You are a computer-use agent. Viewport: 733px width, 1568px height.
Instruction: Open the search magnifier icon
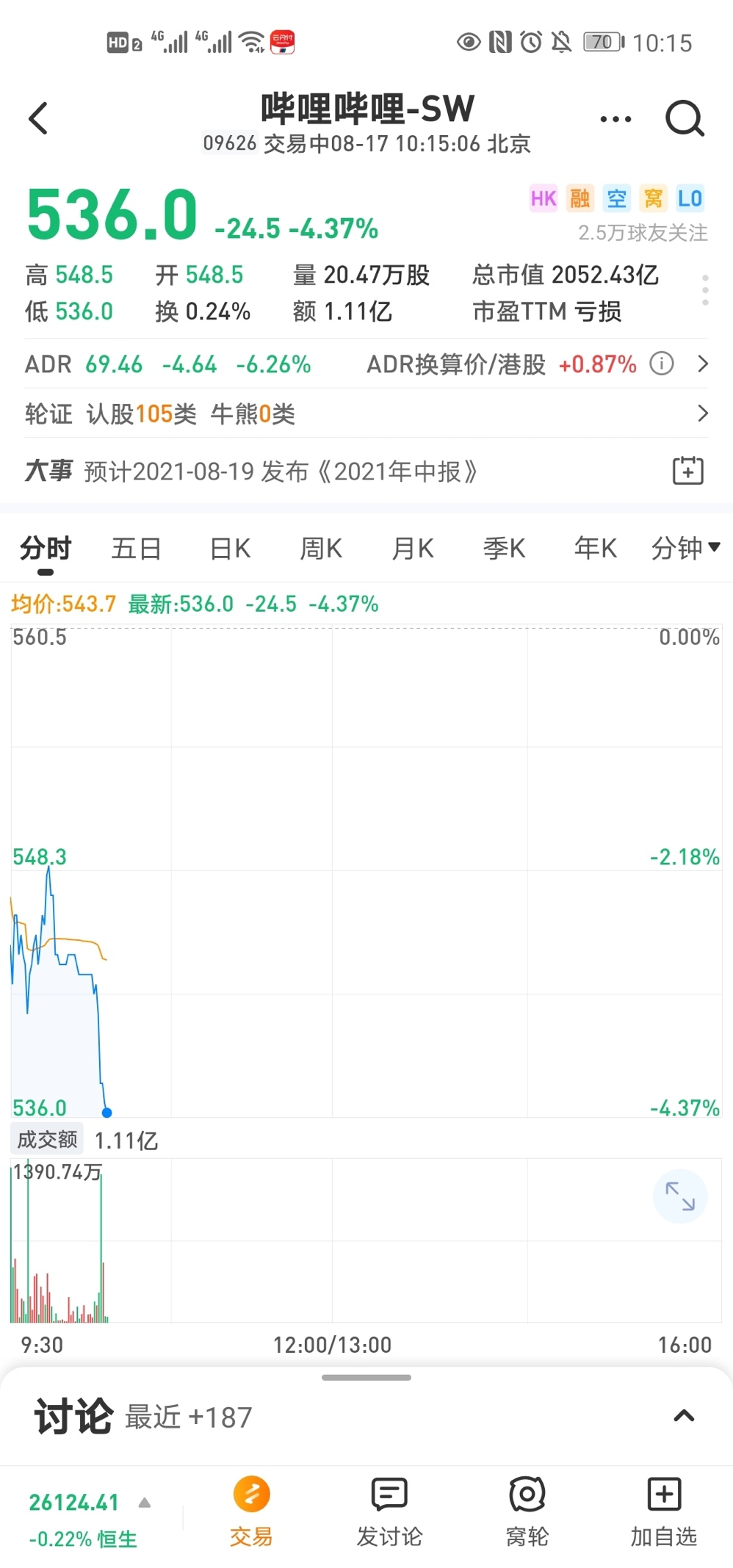pyautogui.click(x=685, y=119)
